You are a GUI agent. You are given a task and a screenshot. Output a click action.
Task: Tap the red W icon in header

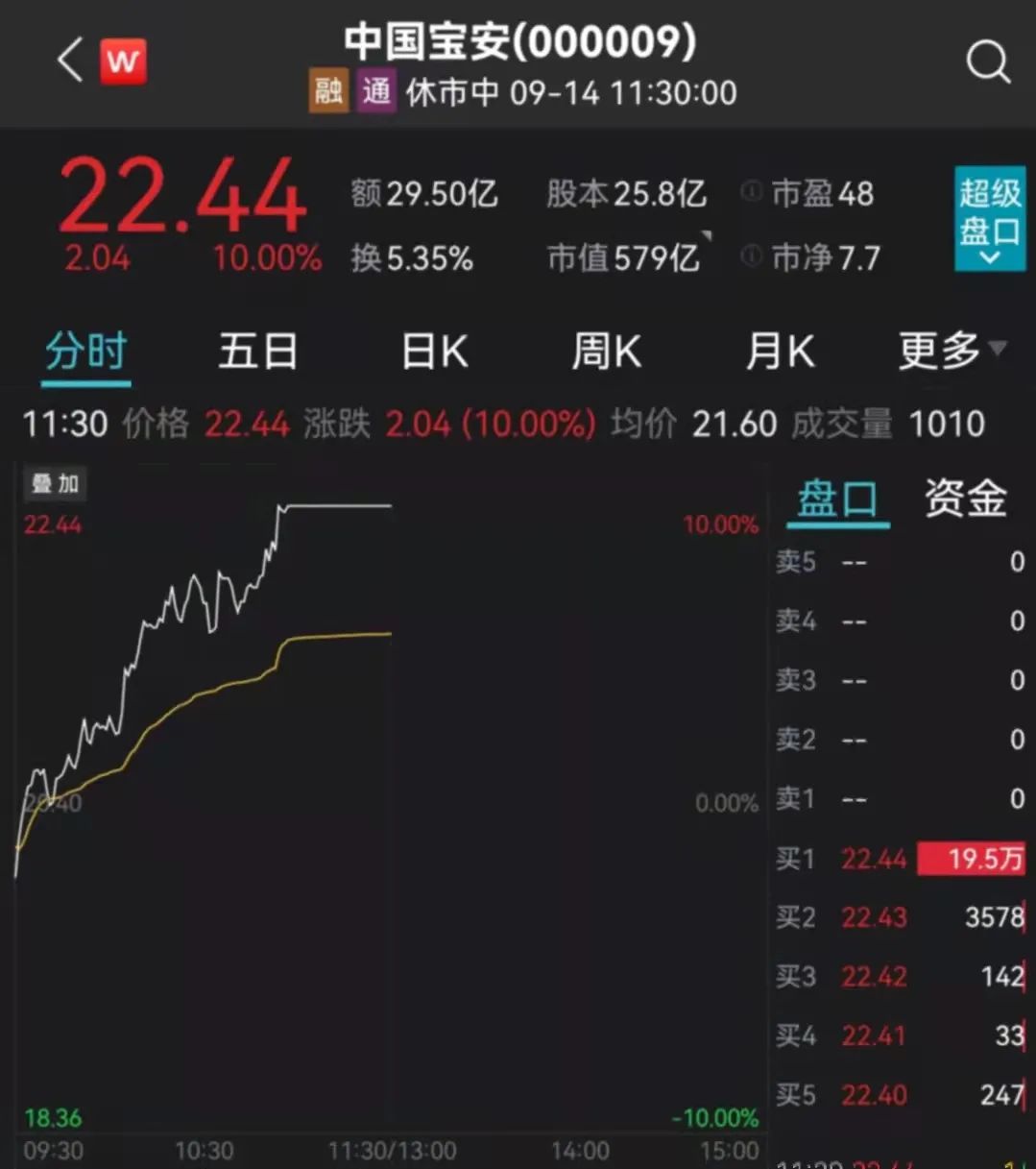(x=123, y=62)
